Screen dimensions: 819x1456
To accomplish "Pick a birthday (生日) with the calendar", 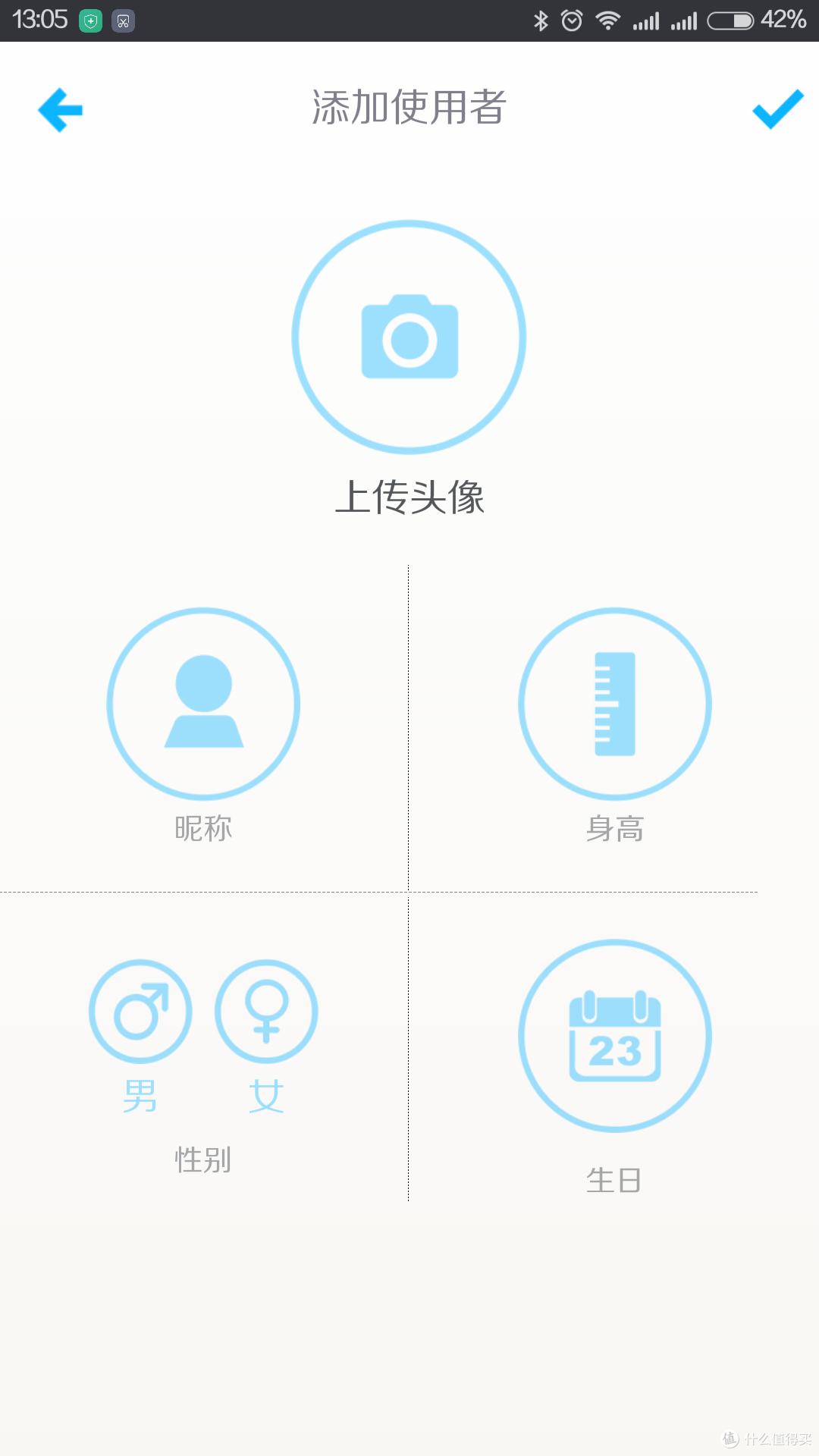I will coord(615,1036).
